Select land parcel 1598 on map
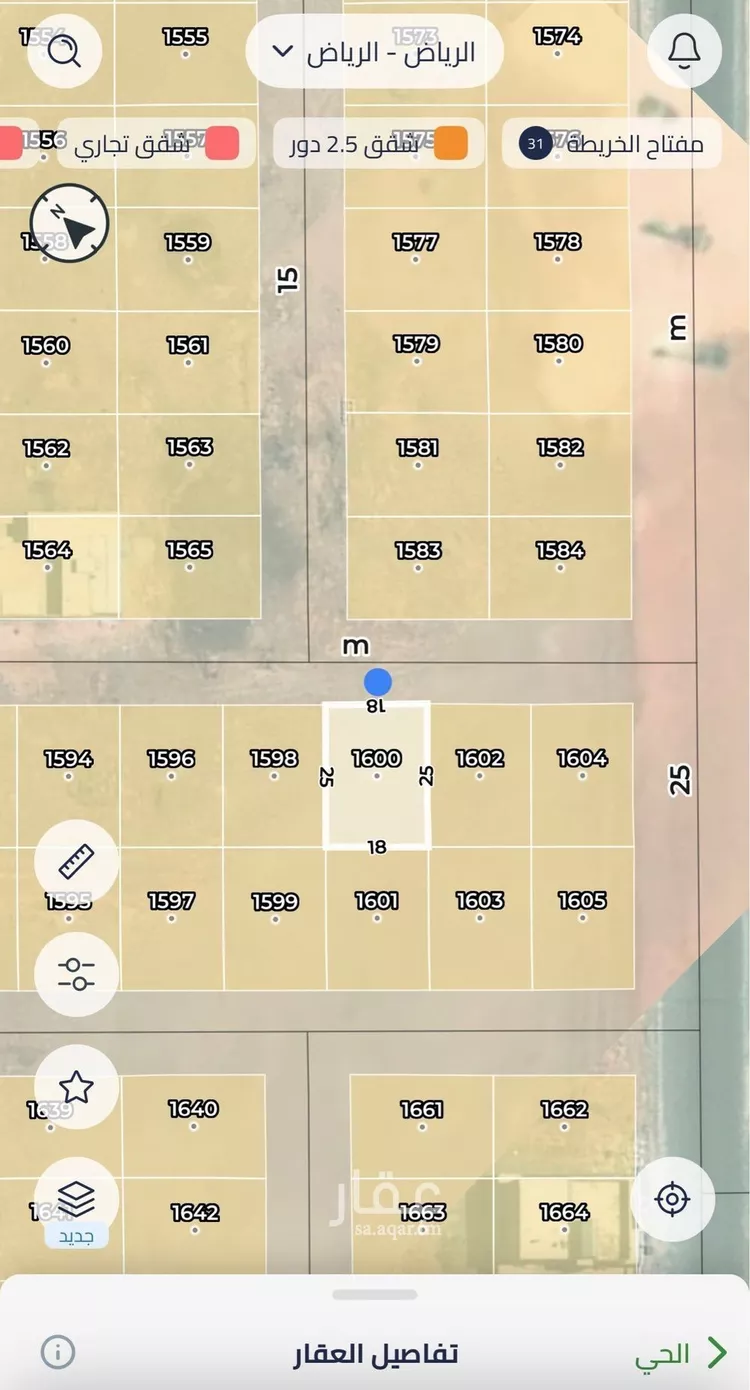 pos(274,772)
